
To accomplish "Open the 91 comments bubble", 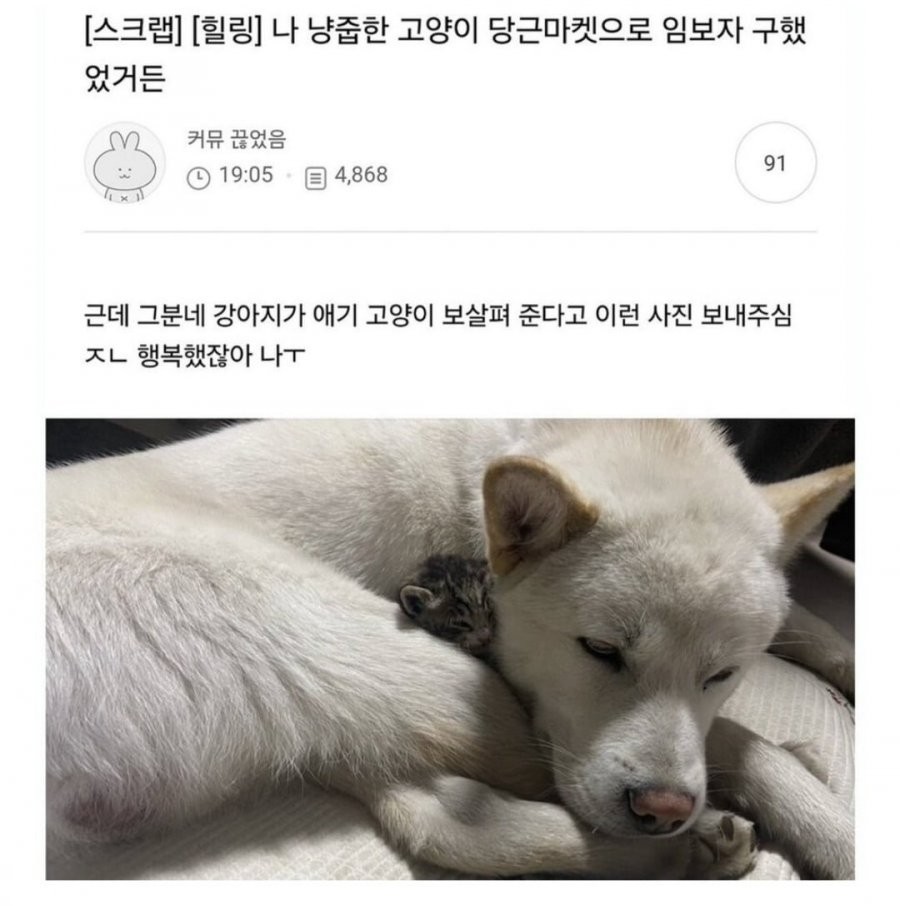I will [x=775, y=164].
